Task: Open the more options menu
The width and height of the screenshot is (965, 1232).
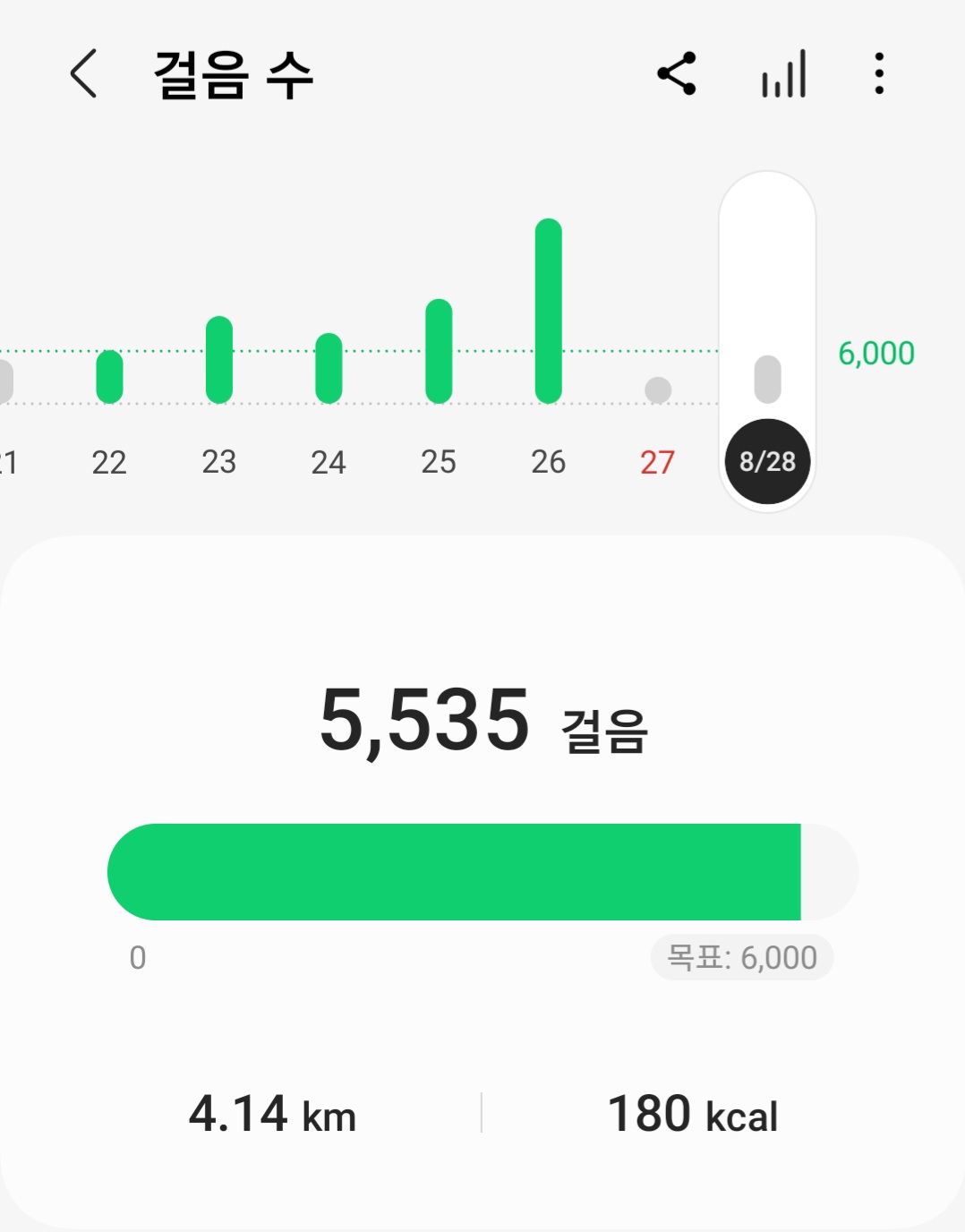Action: (x=879, y=73)
